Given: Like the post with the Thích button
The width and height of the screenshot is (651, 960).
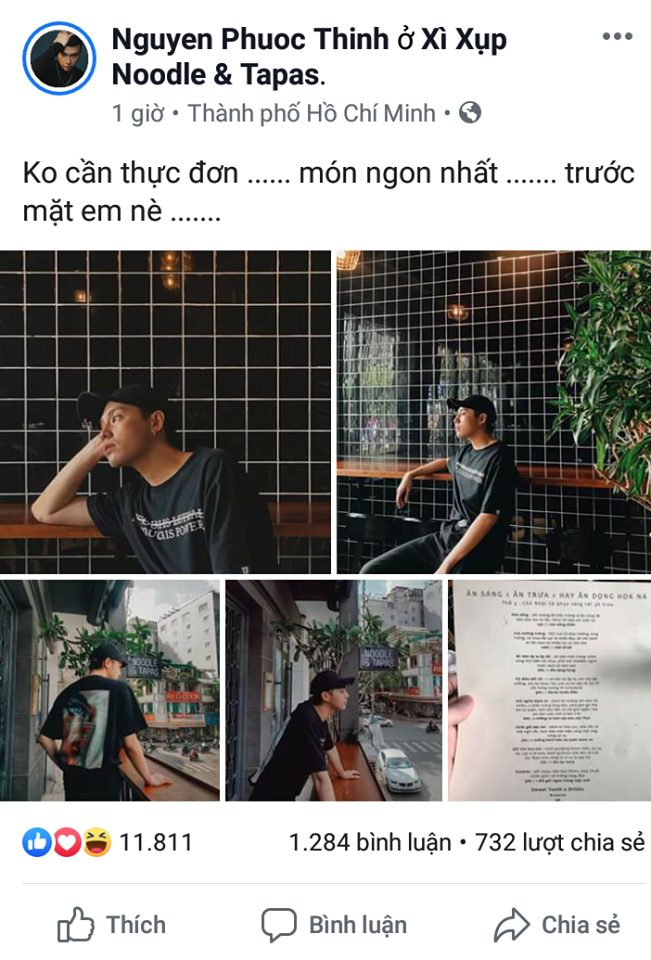Looking at the screenshot, I should [x=111, y=925].
